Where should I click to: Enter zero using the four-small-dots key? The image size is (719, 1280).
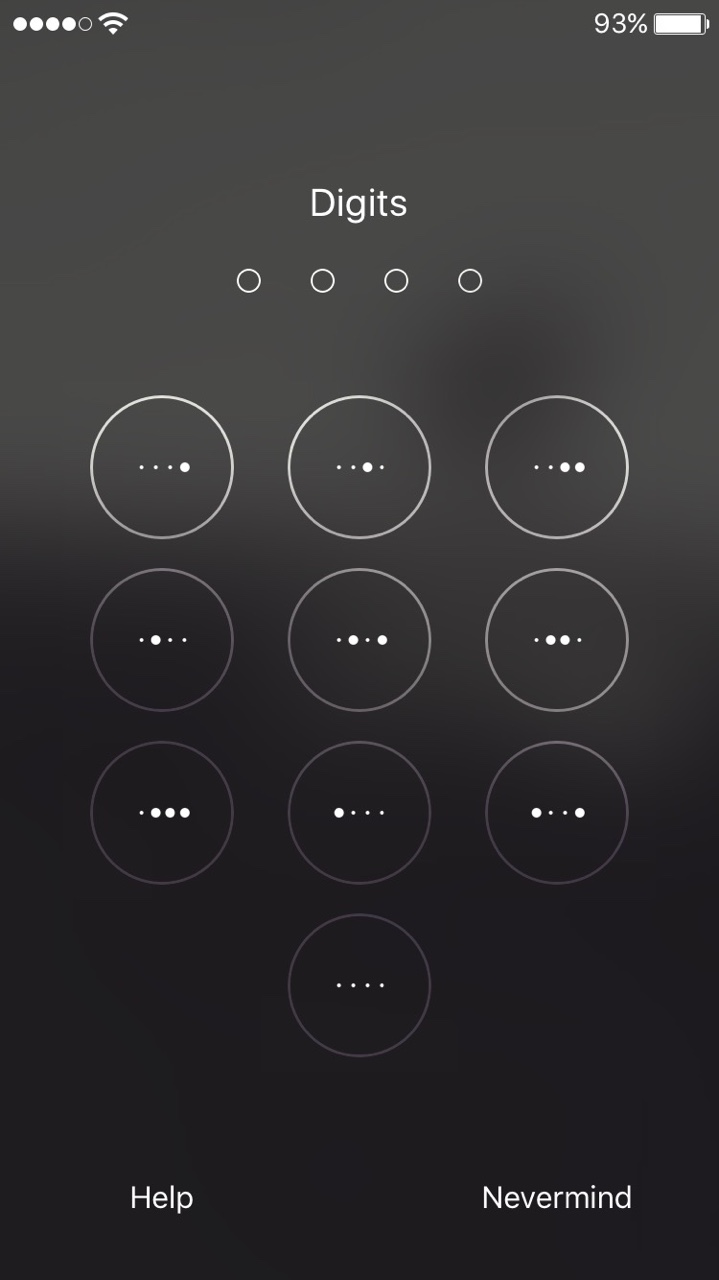pos(359,985)
